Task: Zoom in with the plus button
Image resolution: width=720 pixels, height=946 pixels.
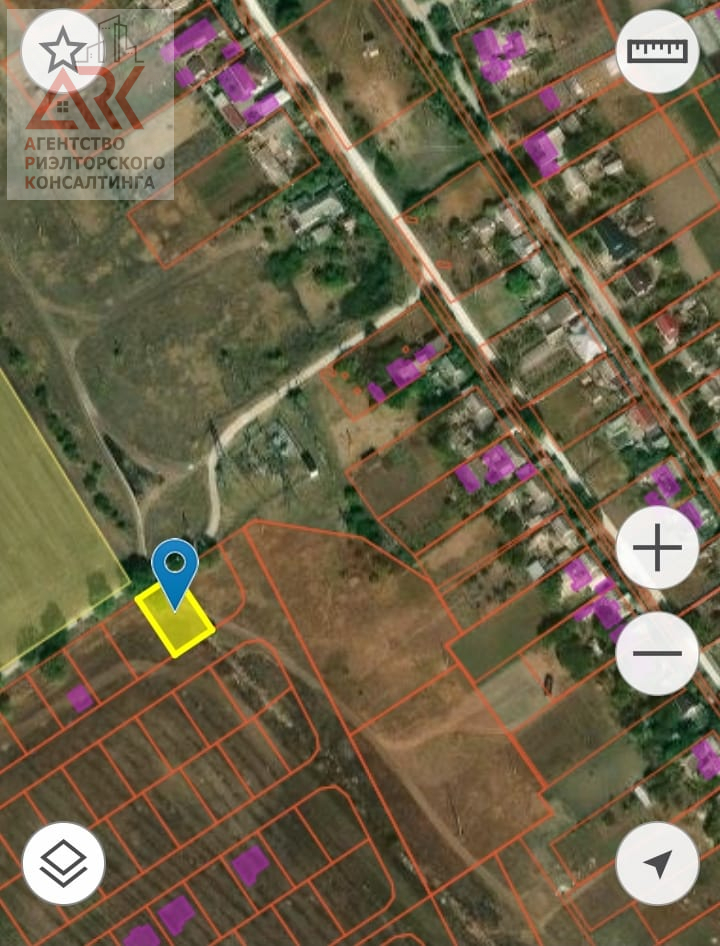Action: coord(657,548)
